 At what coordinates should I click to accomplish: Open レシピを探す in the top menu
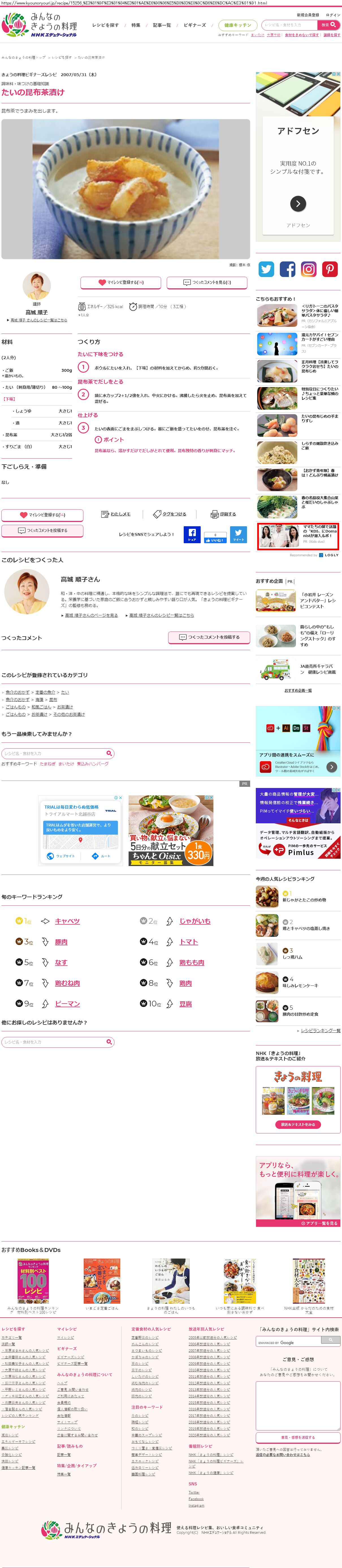coord(105,25)
